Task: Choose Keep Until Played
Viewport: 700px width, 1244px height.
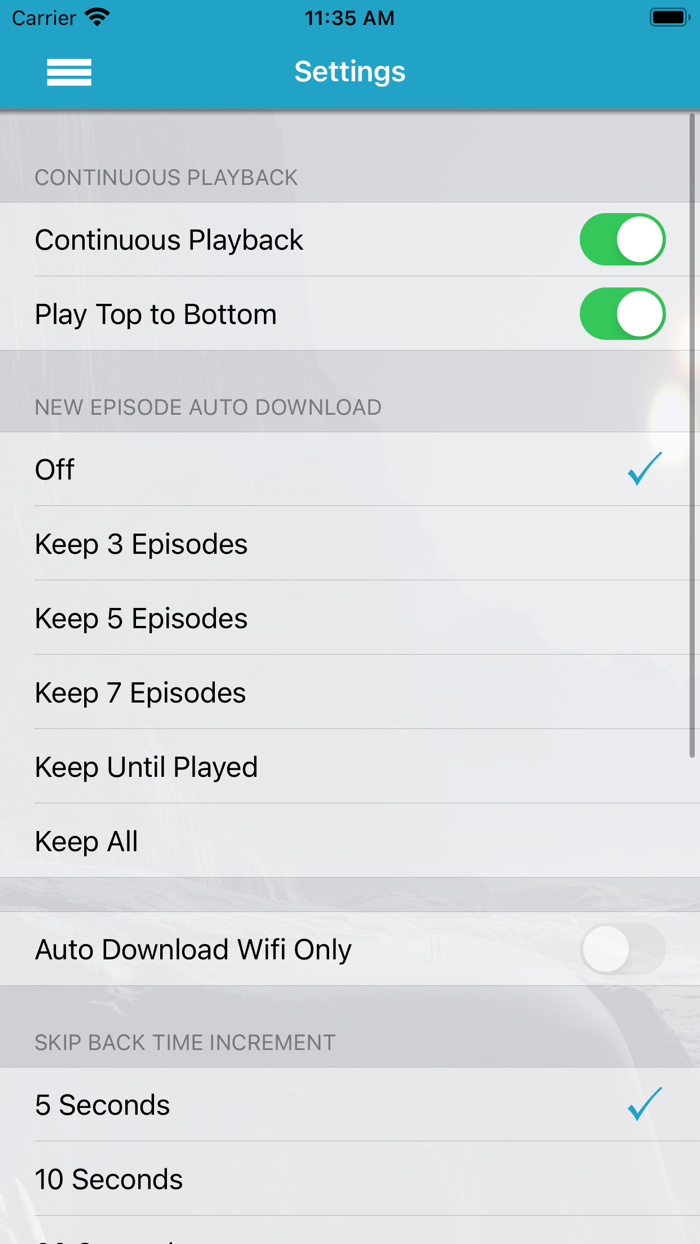Action: point(350,766)
